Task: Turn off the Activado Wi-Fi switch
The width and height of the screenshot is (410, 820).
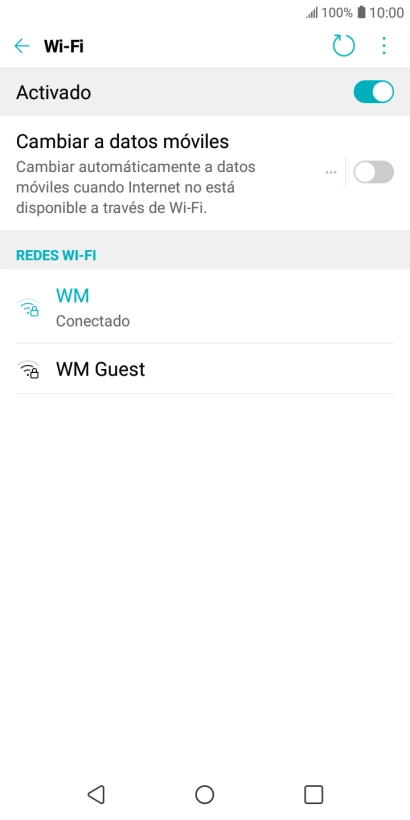Action: point(373,92)
